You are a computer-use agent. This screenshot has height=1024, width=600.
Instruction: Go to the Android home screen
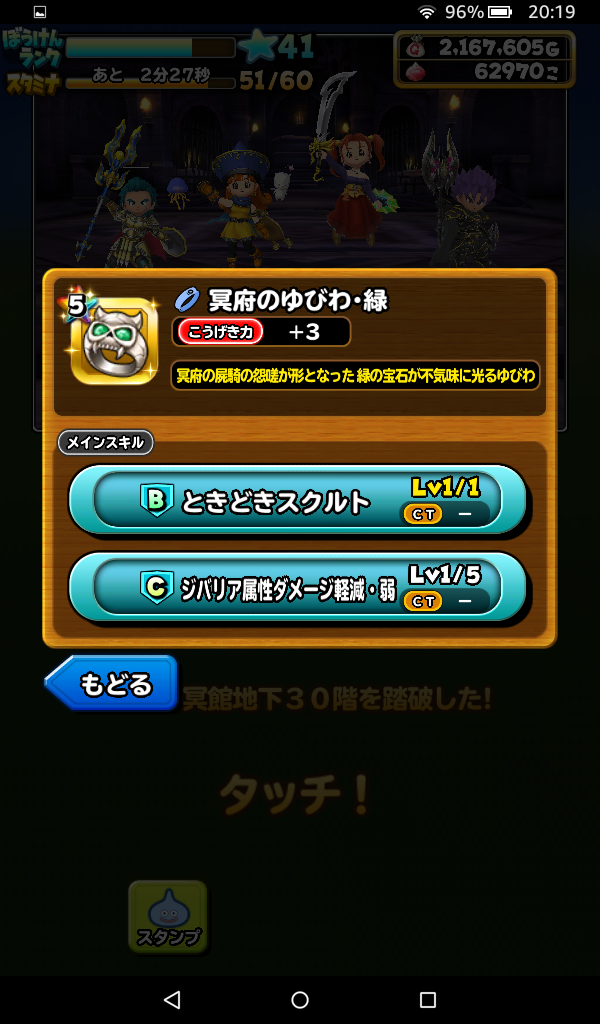point(300,999)
